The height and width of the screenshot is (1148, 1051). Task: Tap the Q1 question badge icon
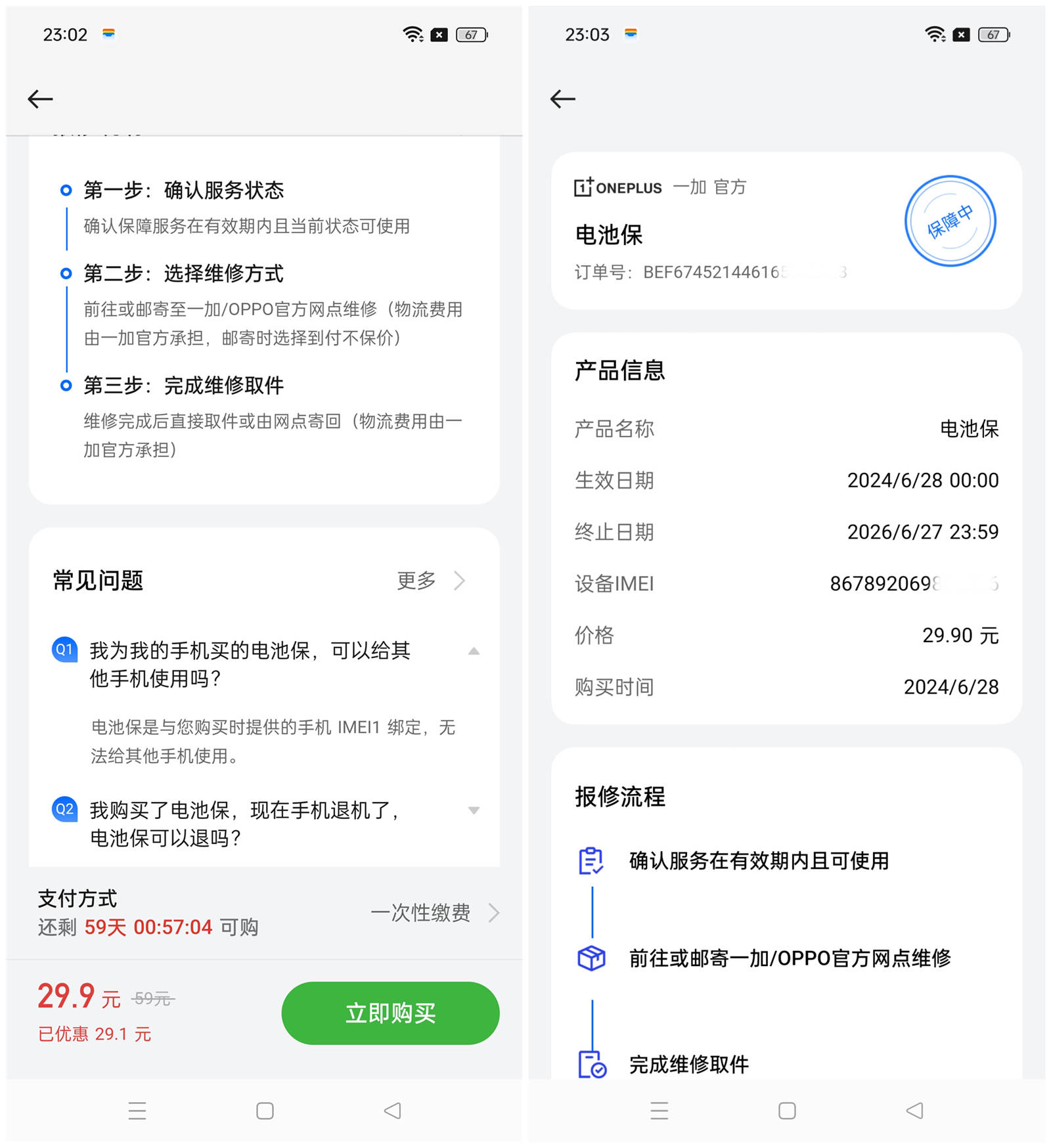[x=64, y=651]
